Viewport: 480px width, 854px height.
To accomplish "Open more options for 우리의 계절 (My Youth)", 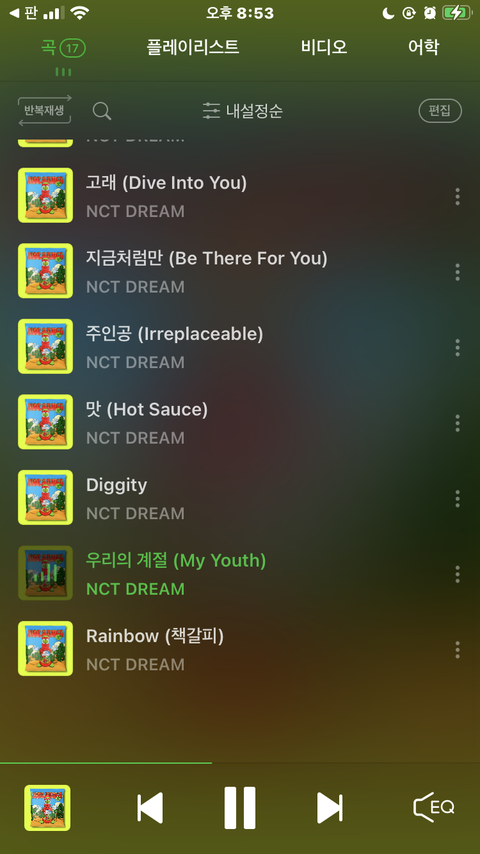I will (x=457, y=574).
